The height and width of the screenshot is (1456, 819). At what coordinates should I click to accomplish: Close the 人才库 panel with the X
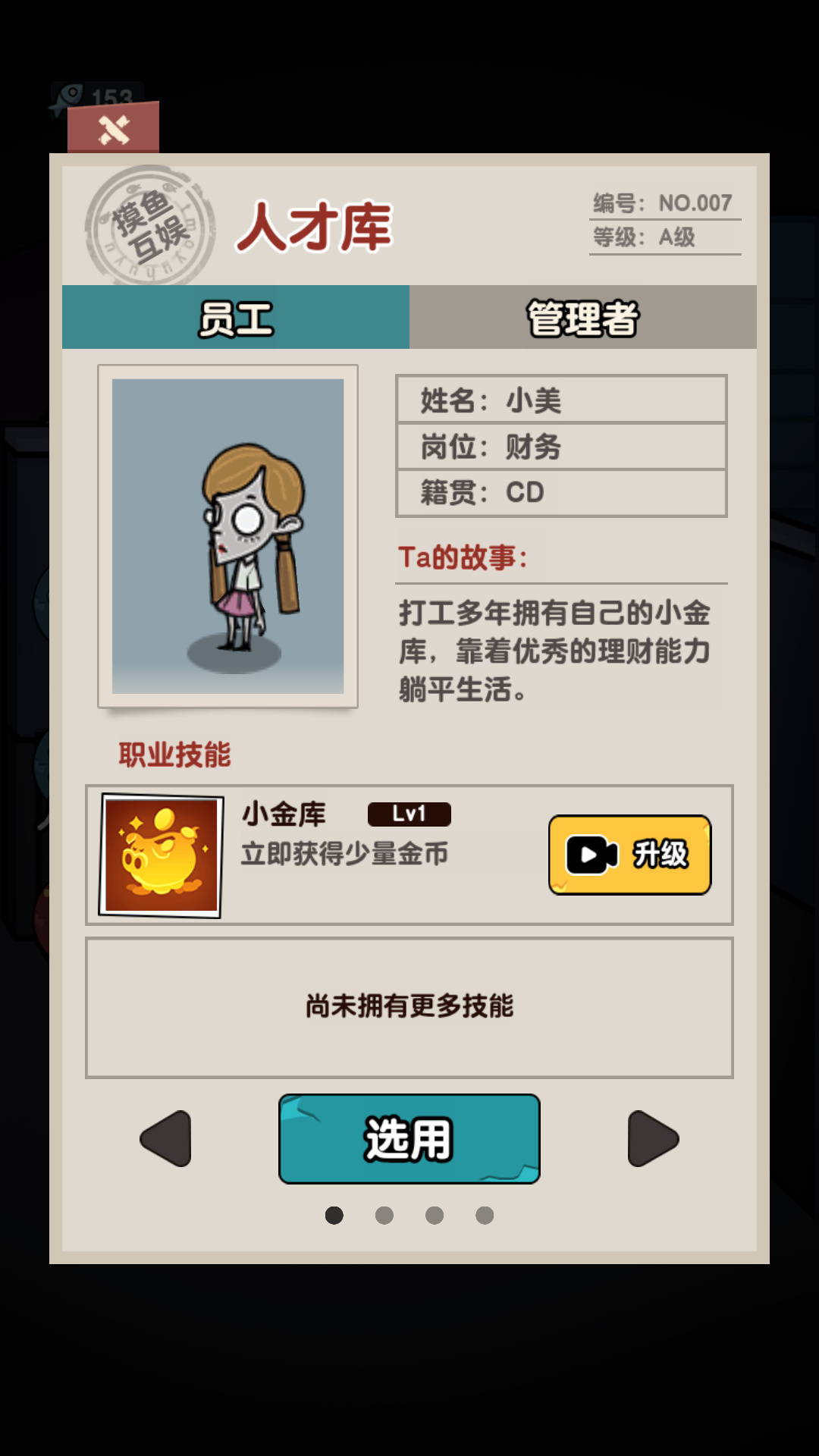point(114,130)
